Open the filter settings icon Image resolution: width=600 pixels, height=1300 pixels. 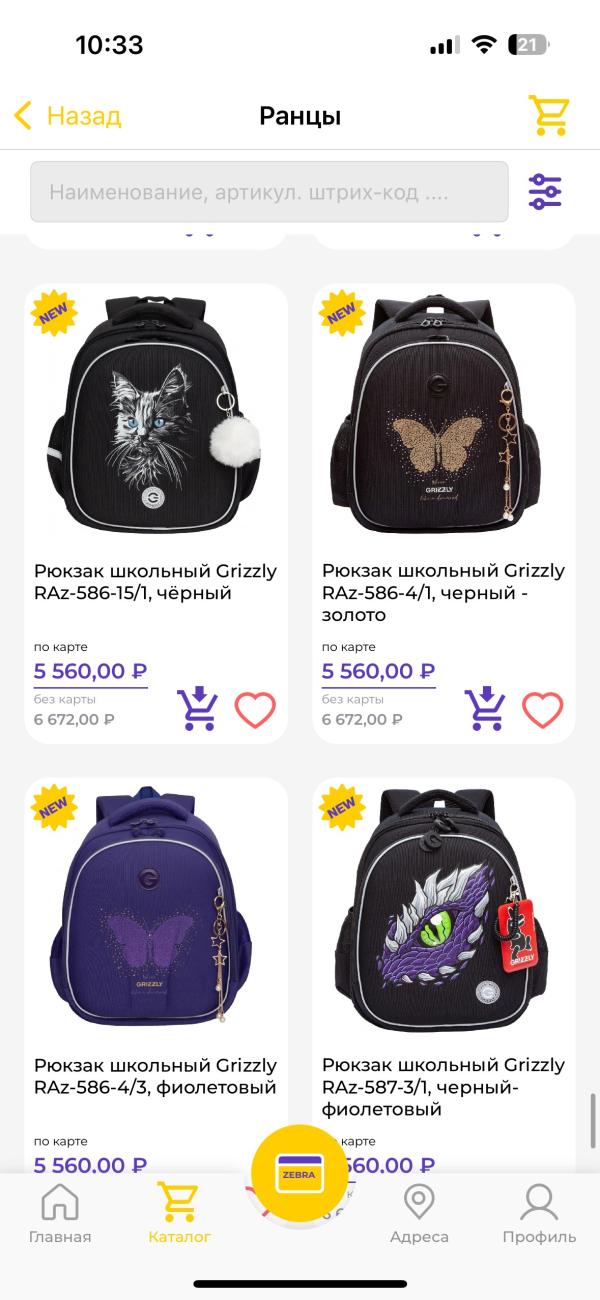545,191
